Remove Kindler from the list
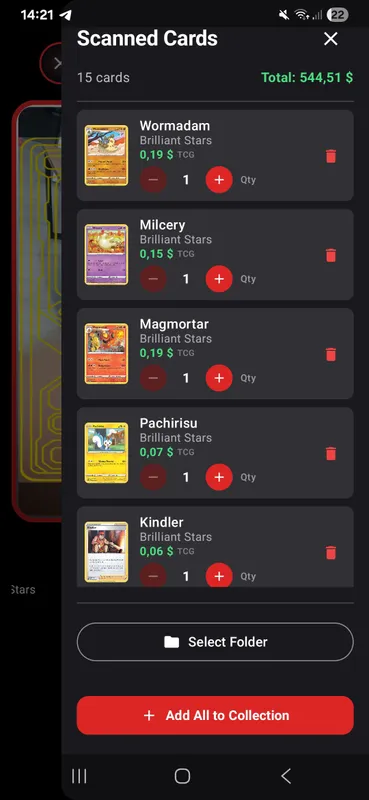Screen dimensions: 369x800 (331, 552)
